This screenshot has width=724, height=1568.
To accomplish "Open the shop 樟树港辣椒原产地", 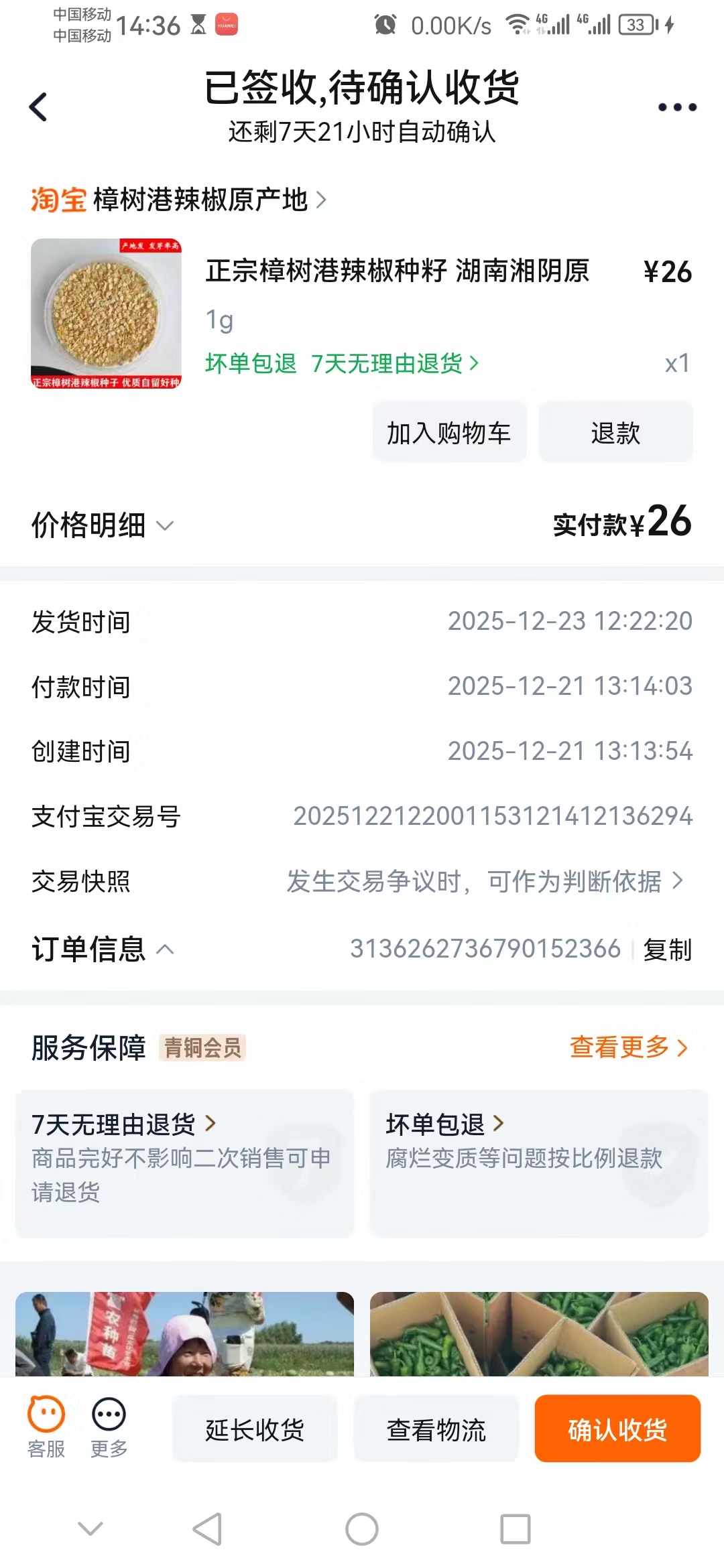I will 201,200.
